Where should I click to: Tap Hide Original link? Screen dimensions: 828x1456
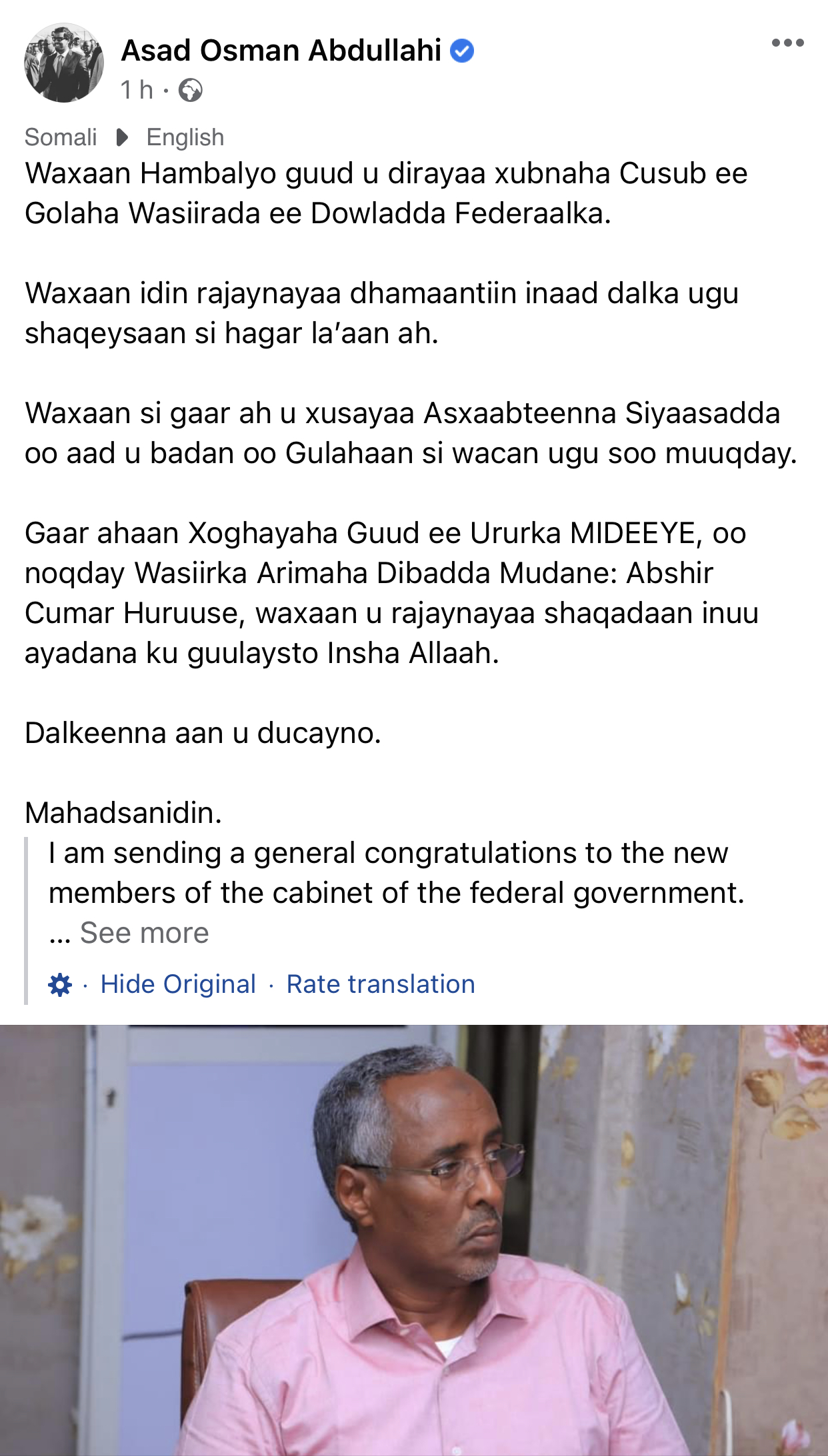[x=178, y=984]
